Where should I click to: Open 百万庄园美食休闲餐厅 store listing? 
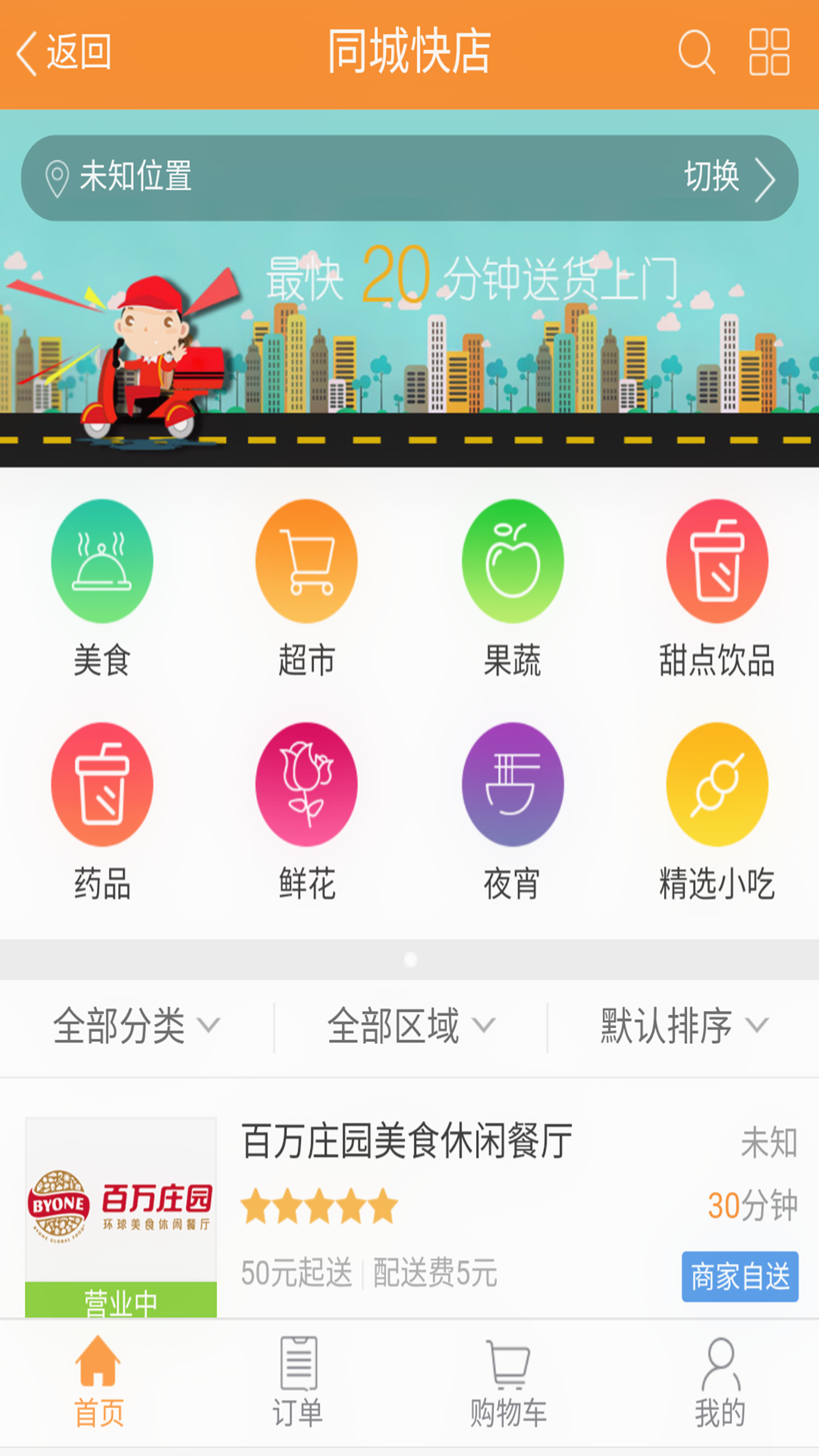408,1142
